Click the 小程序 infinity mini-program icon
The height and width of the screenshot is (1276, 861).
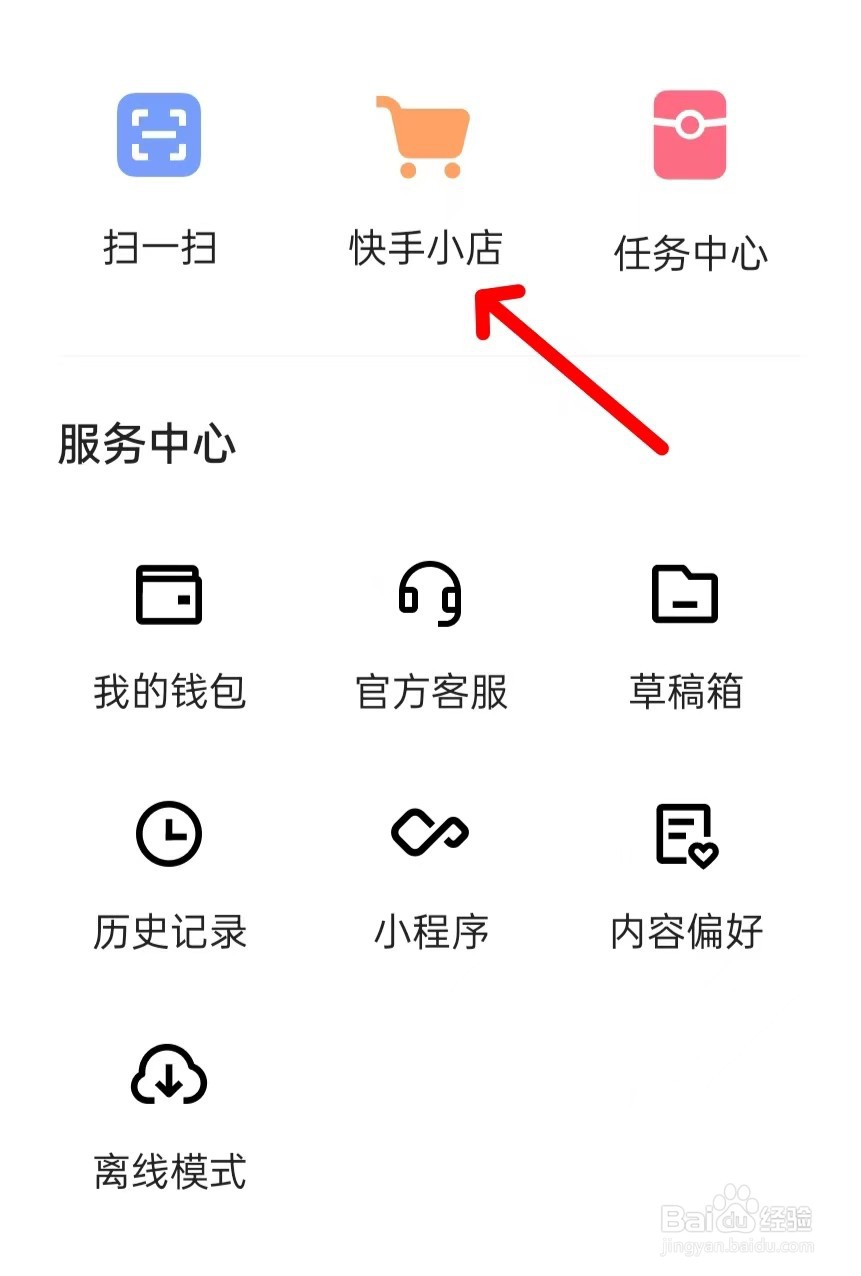[431, 829]
